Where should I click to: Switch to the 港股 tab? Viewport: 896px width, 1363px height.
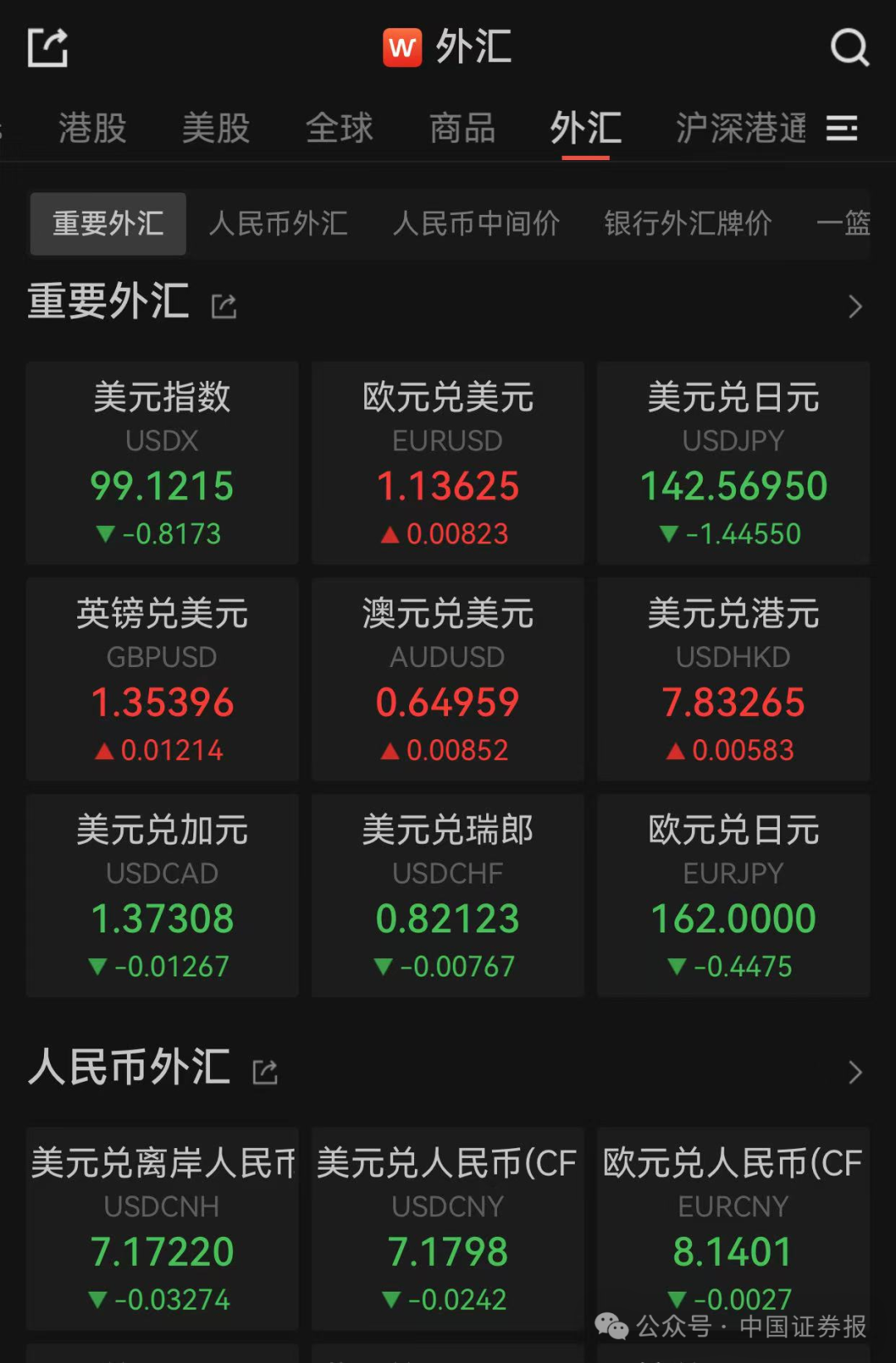coord(92,129)
